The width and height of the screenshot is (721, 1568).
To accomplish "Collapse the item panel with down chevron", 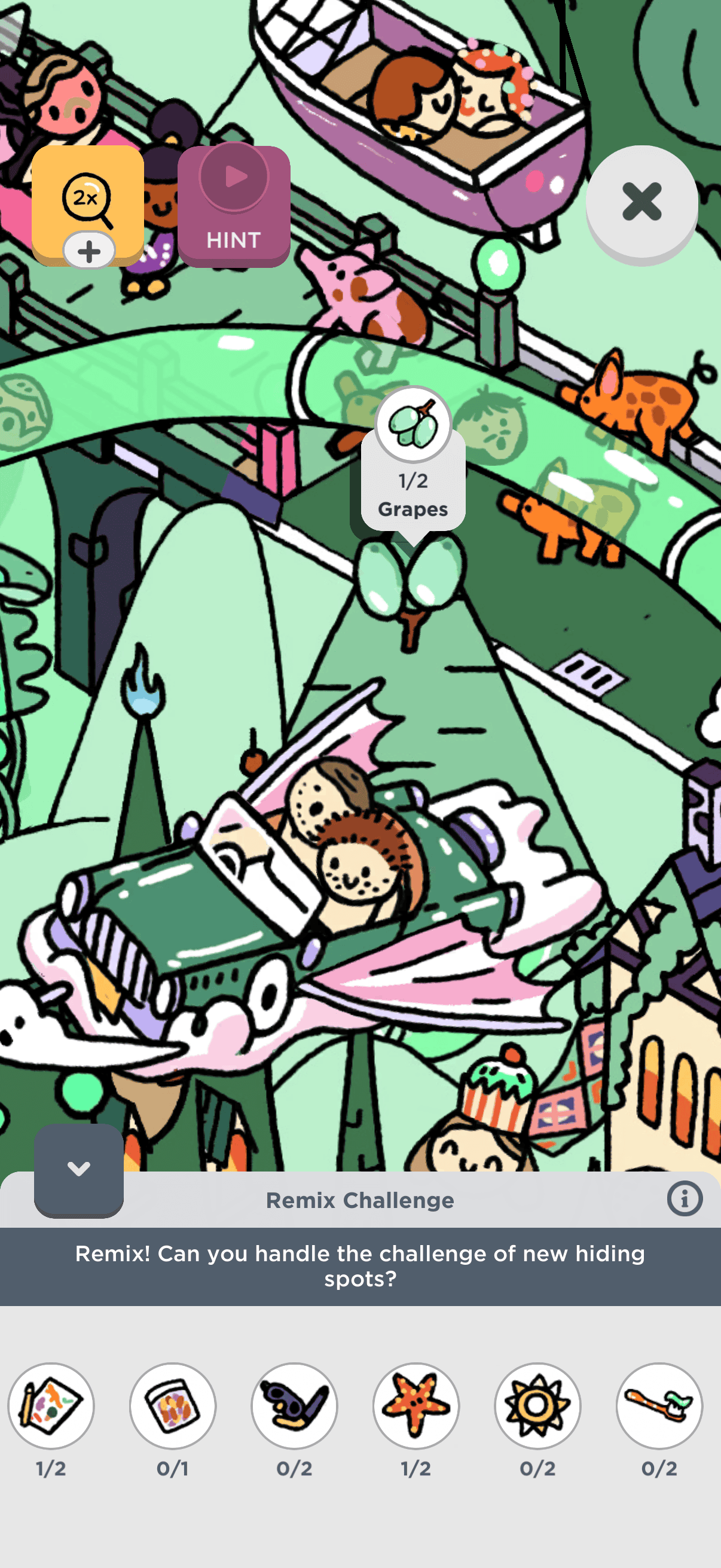I will (78, 1169).
